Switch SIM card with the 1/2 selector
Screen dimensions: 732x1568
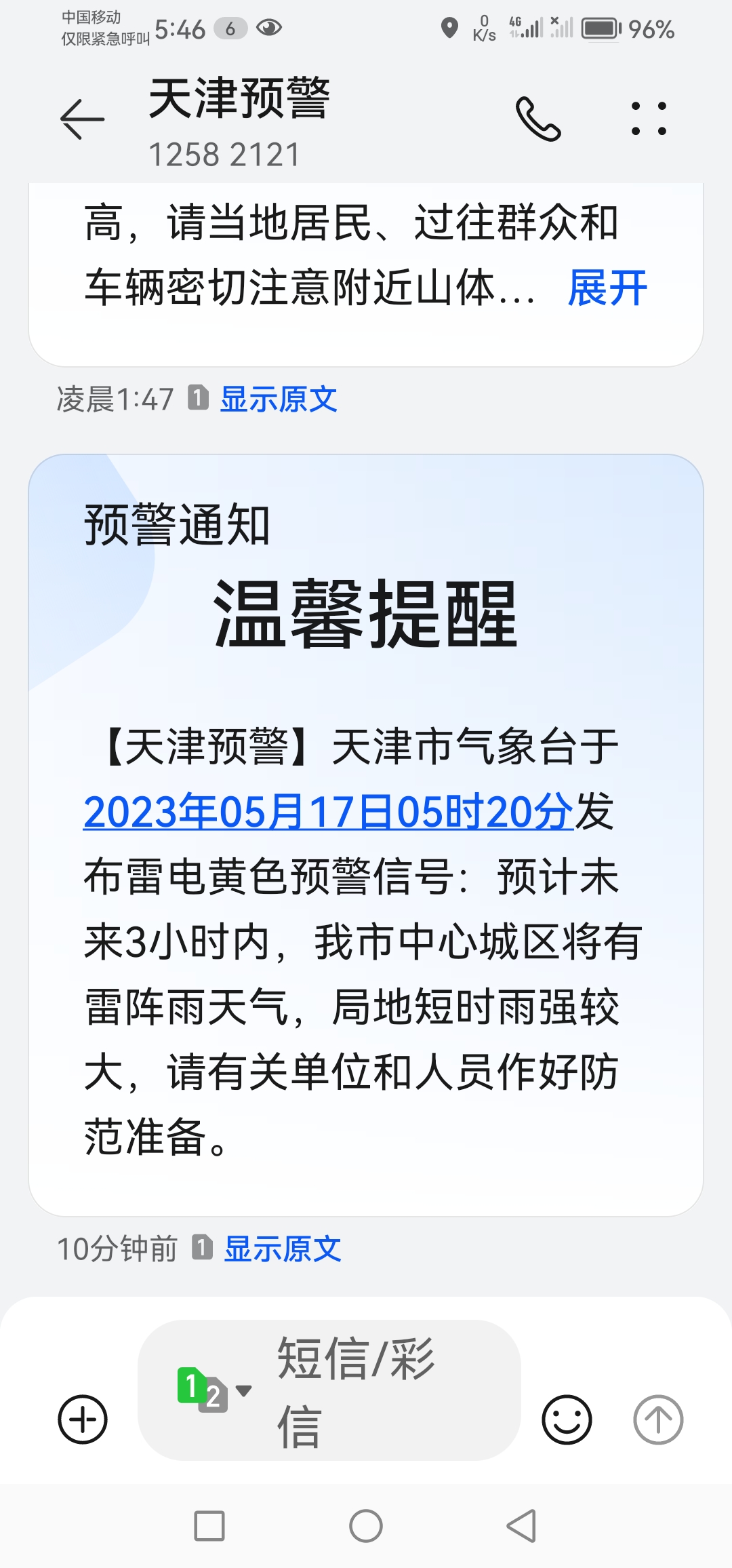[x=213, y=1390]
